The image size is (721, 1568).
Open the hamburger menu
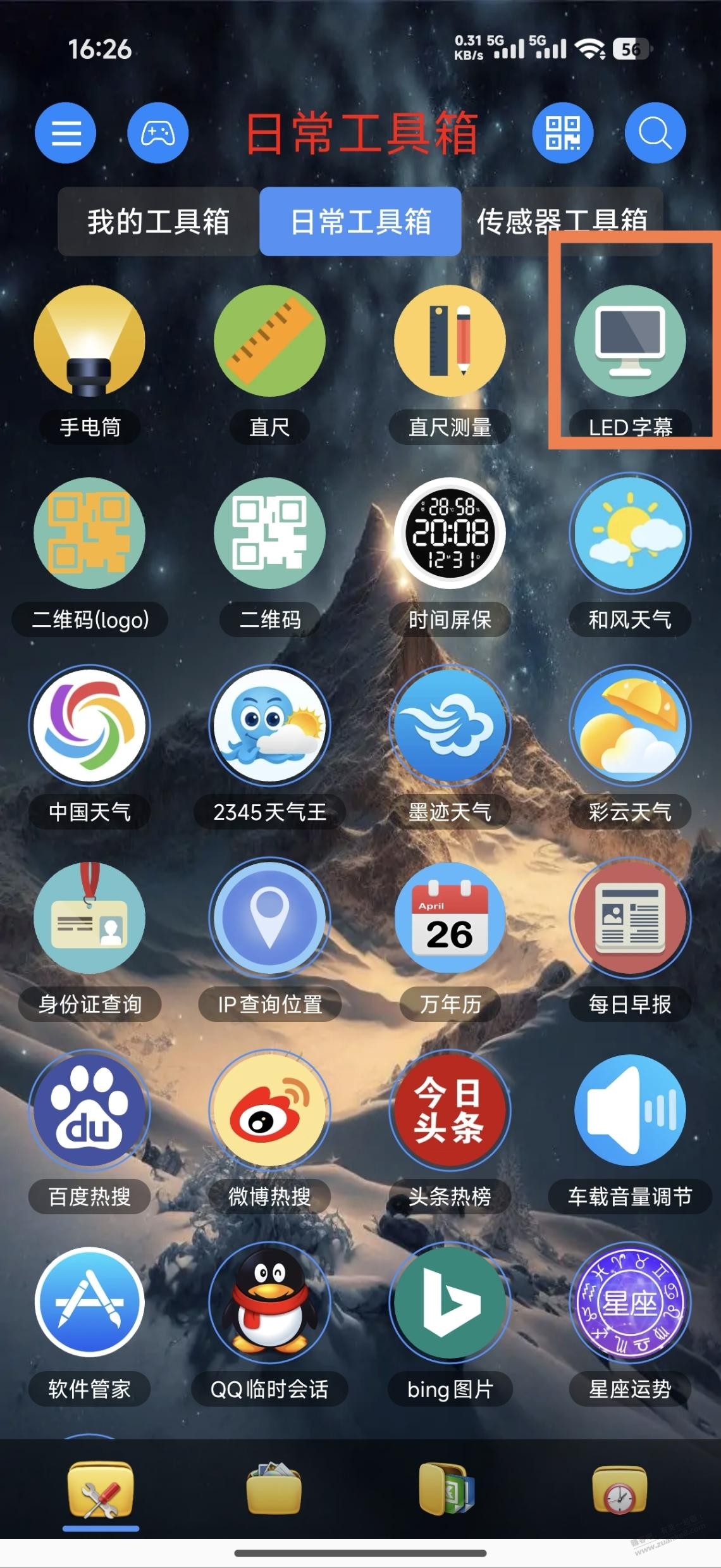pos(65,133)
